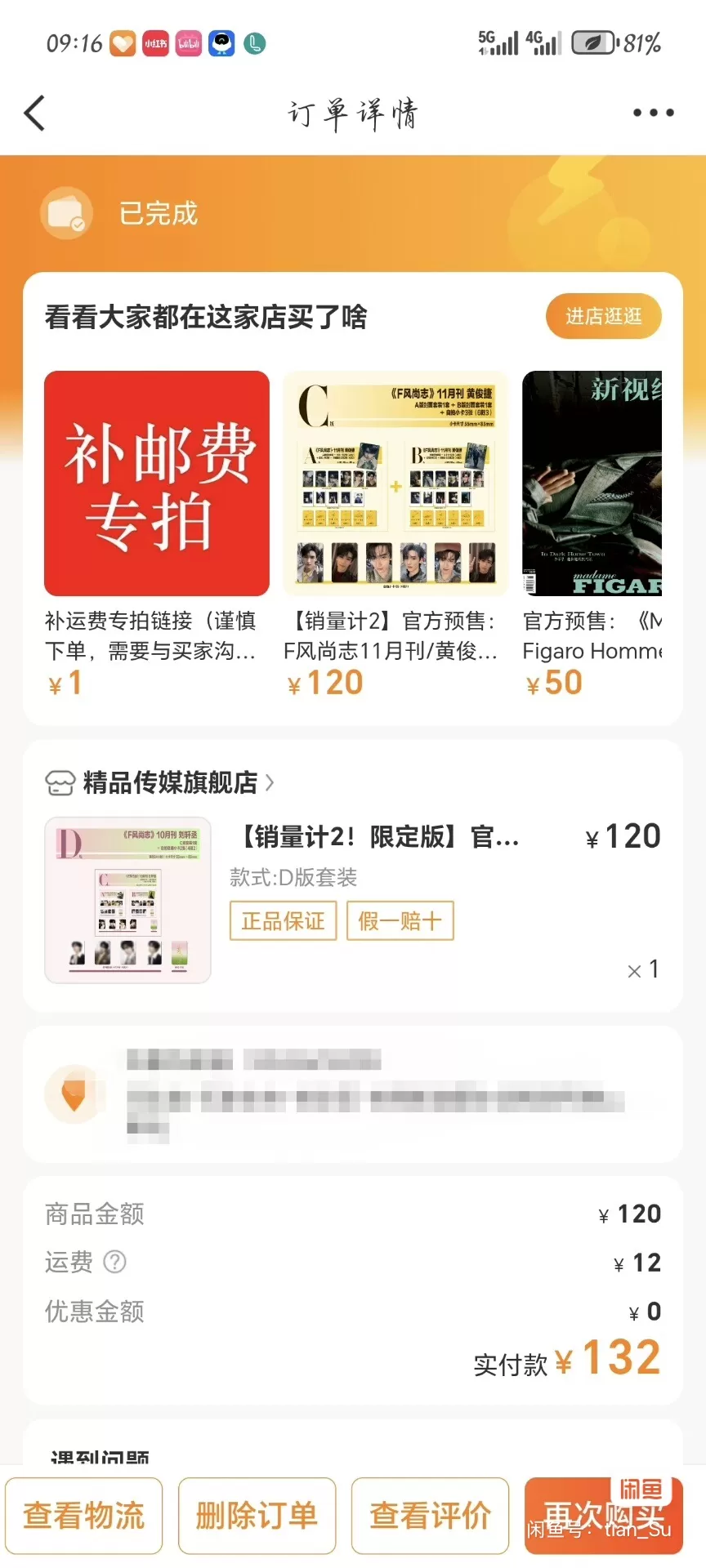Viewport: 706px width, 1568px height.
Task: Open the three-dot overflow menu
Action: (653, 114)
